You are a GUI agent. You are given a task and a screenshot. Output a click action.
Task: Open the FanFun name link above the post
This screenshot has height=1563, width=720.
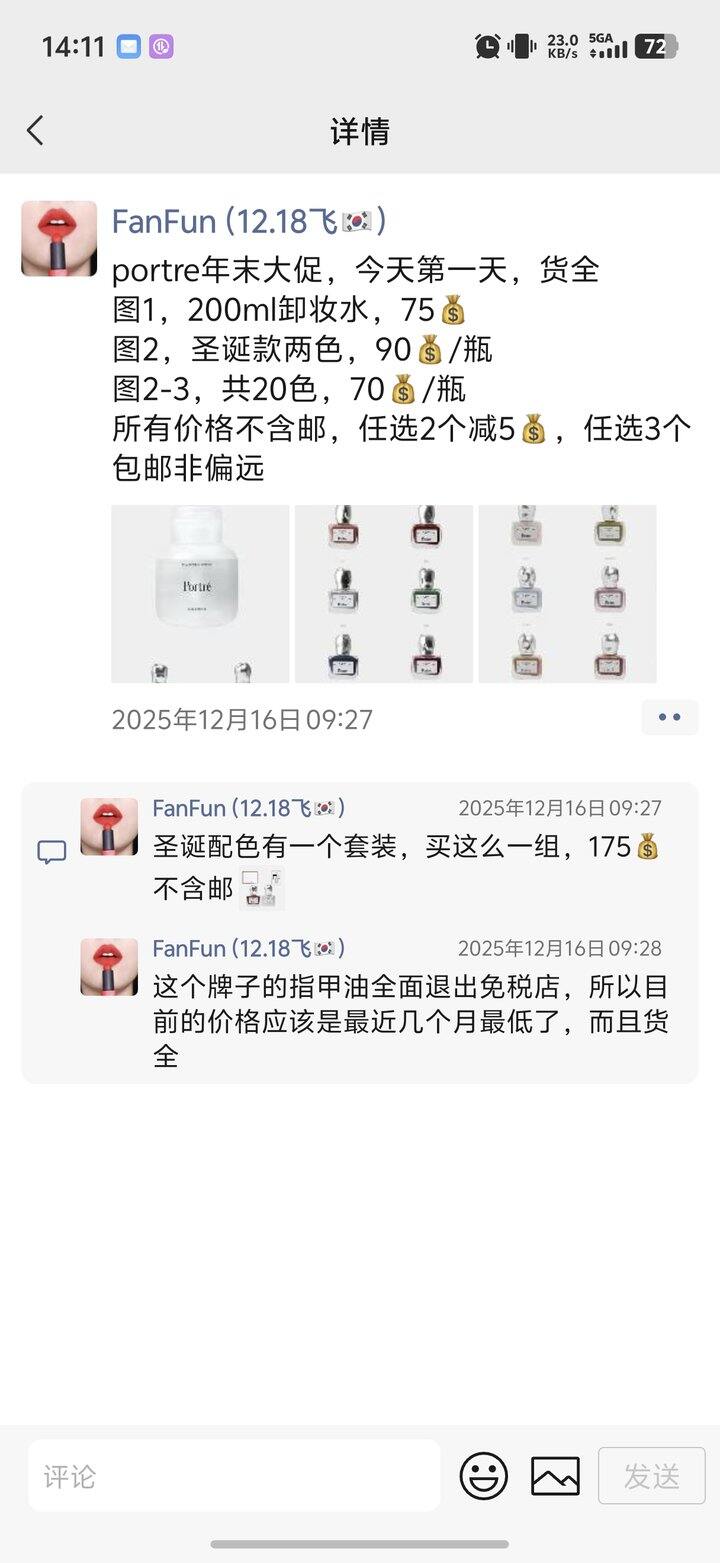248,222
